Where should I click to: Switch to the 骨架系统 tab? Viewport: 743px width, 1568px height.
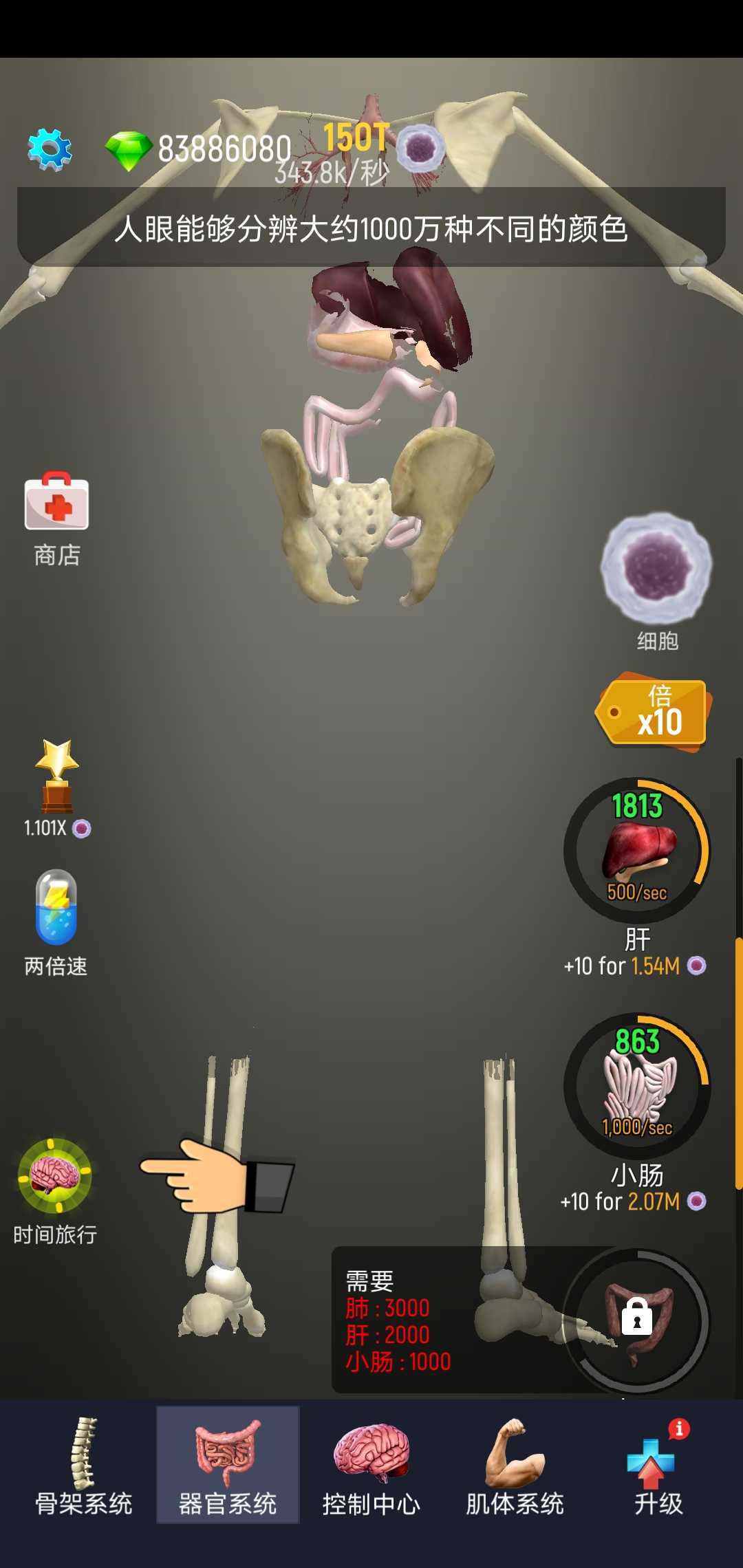84,1466
